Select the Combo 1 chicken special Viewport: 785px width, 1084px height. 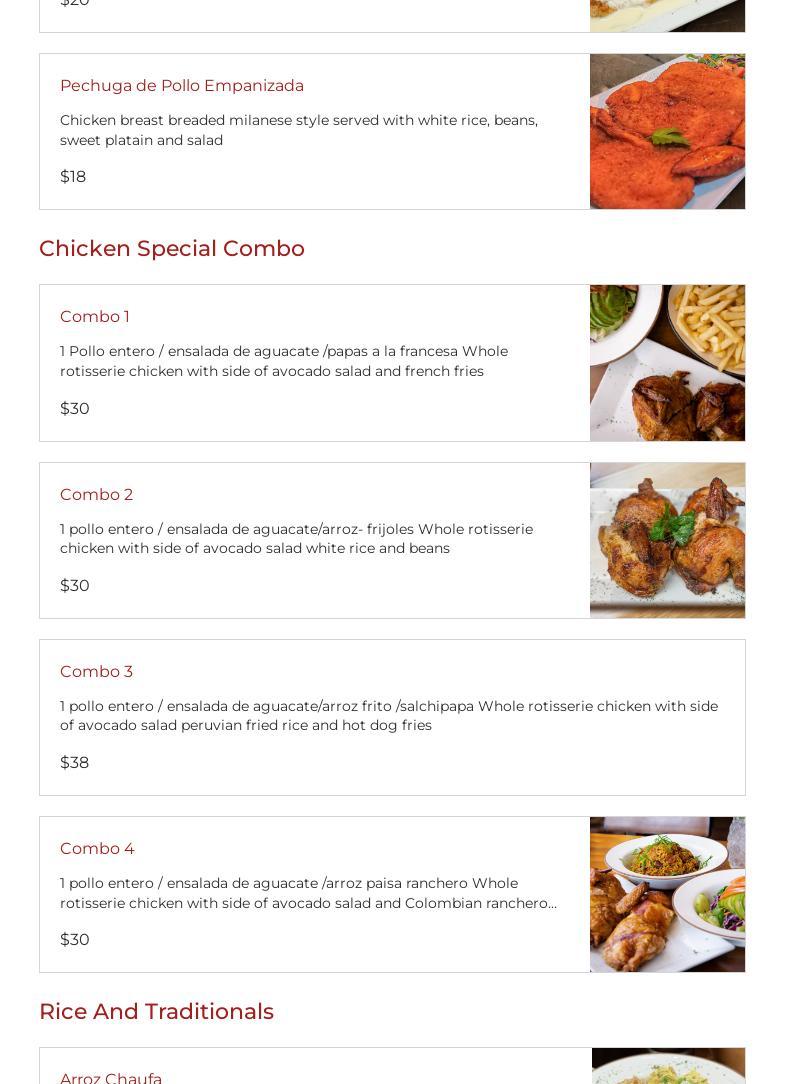pyautogui.click(x=95, y=317)
